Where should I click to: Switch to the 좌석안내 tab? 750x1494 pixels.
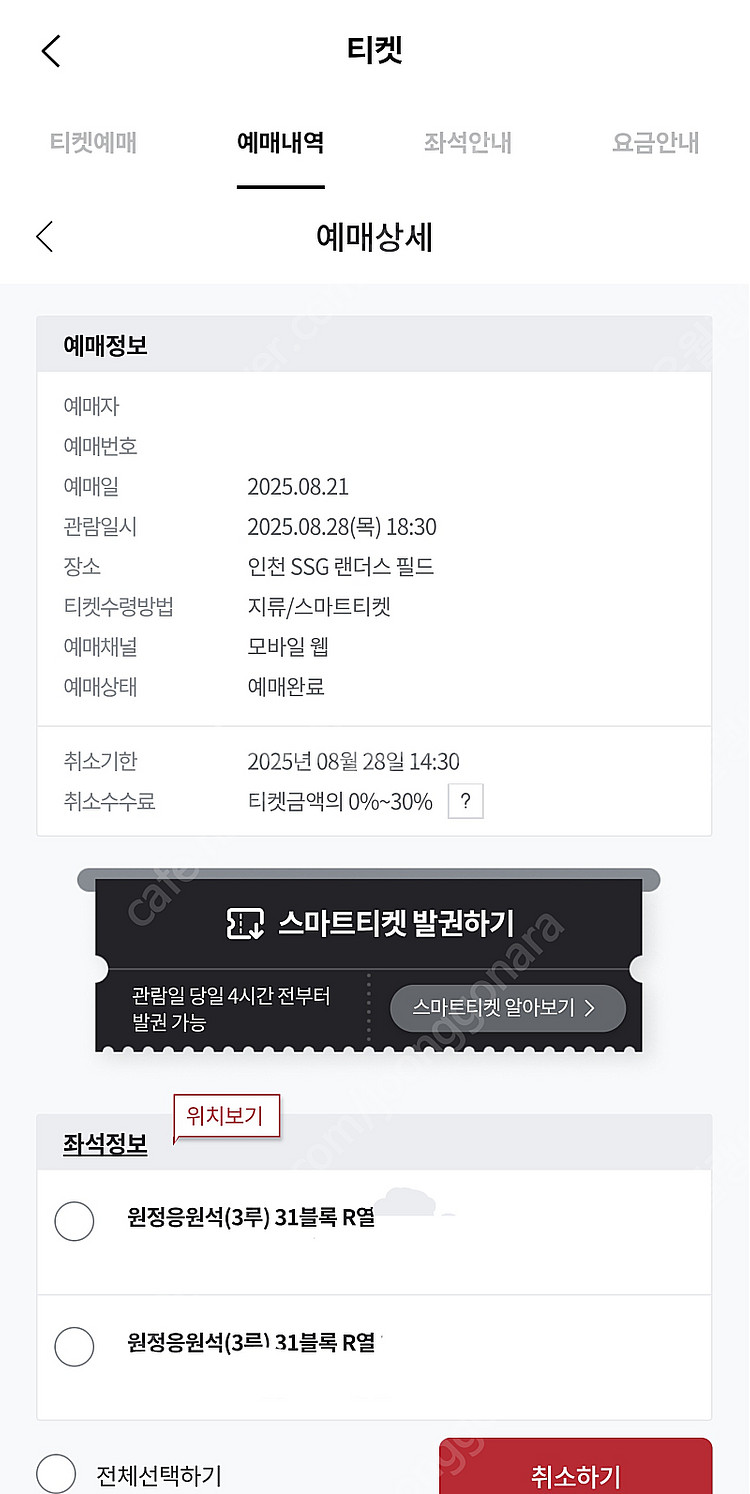point(468,143)
